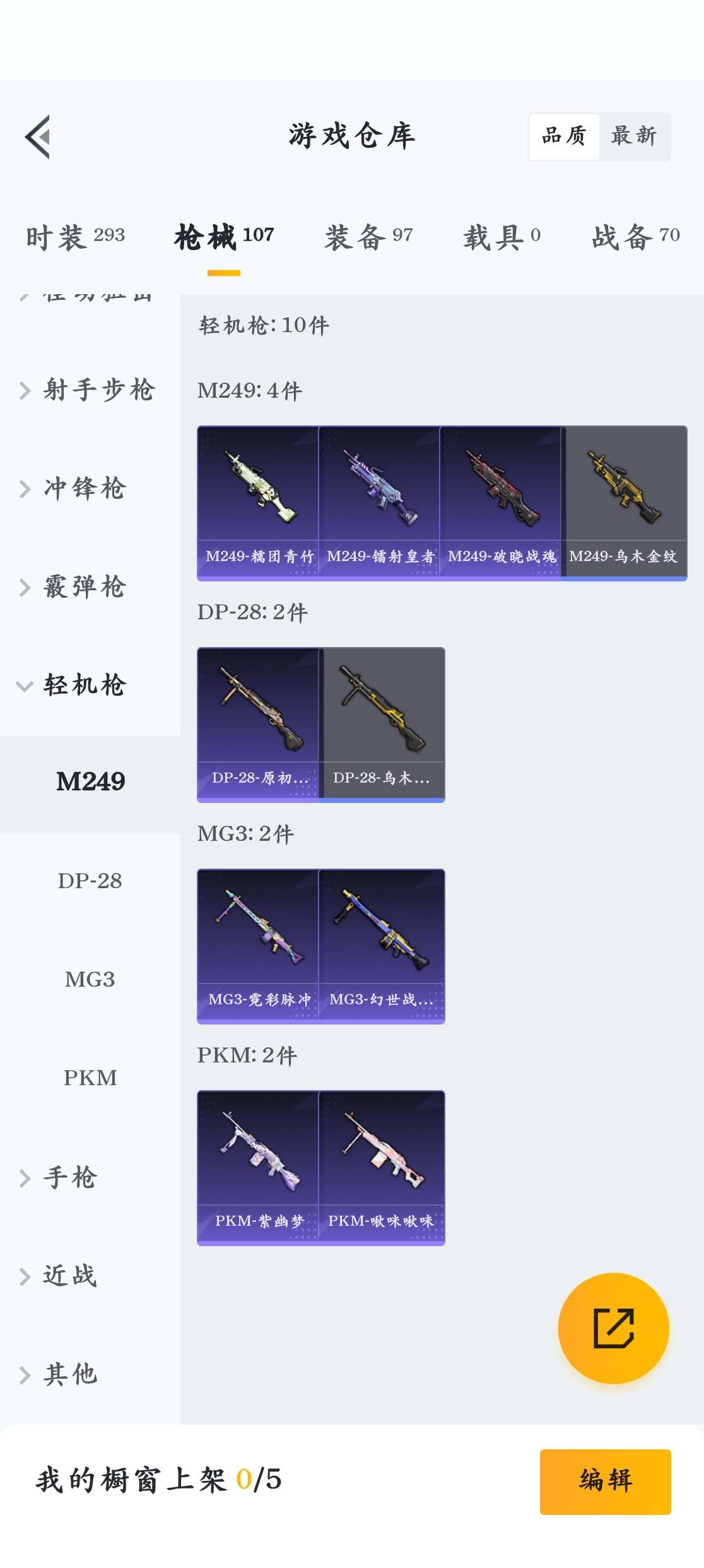704x1568 pixels.
Task: Open the 战备 tab
Action: click(x=635, y=237)
